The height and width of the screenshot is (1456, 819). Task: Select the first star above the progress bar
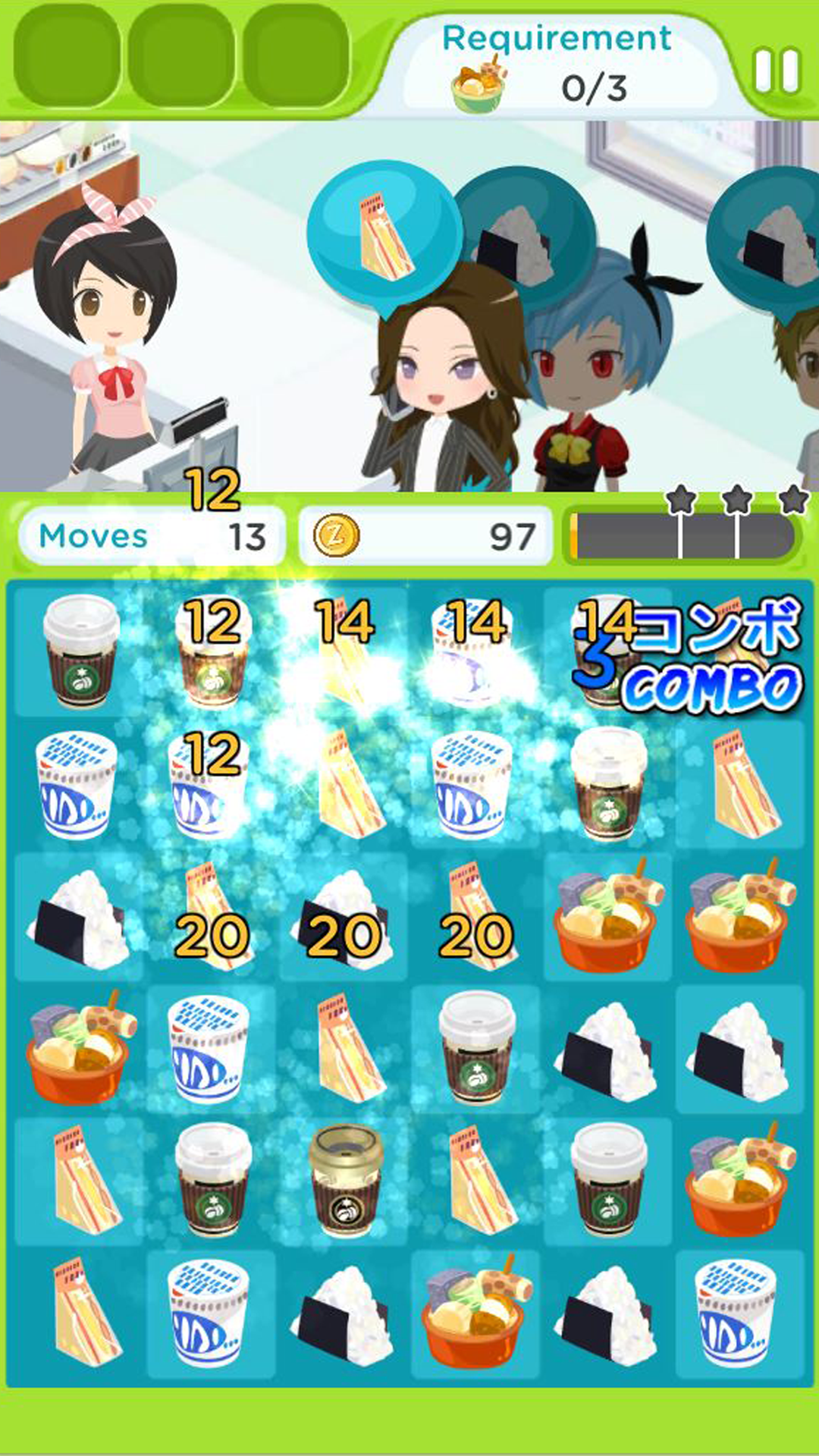tap(681, 500)
